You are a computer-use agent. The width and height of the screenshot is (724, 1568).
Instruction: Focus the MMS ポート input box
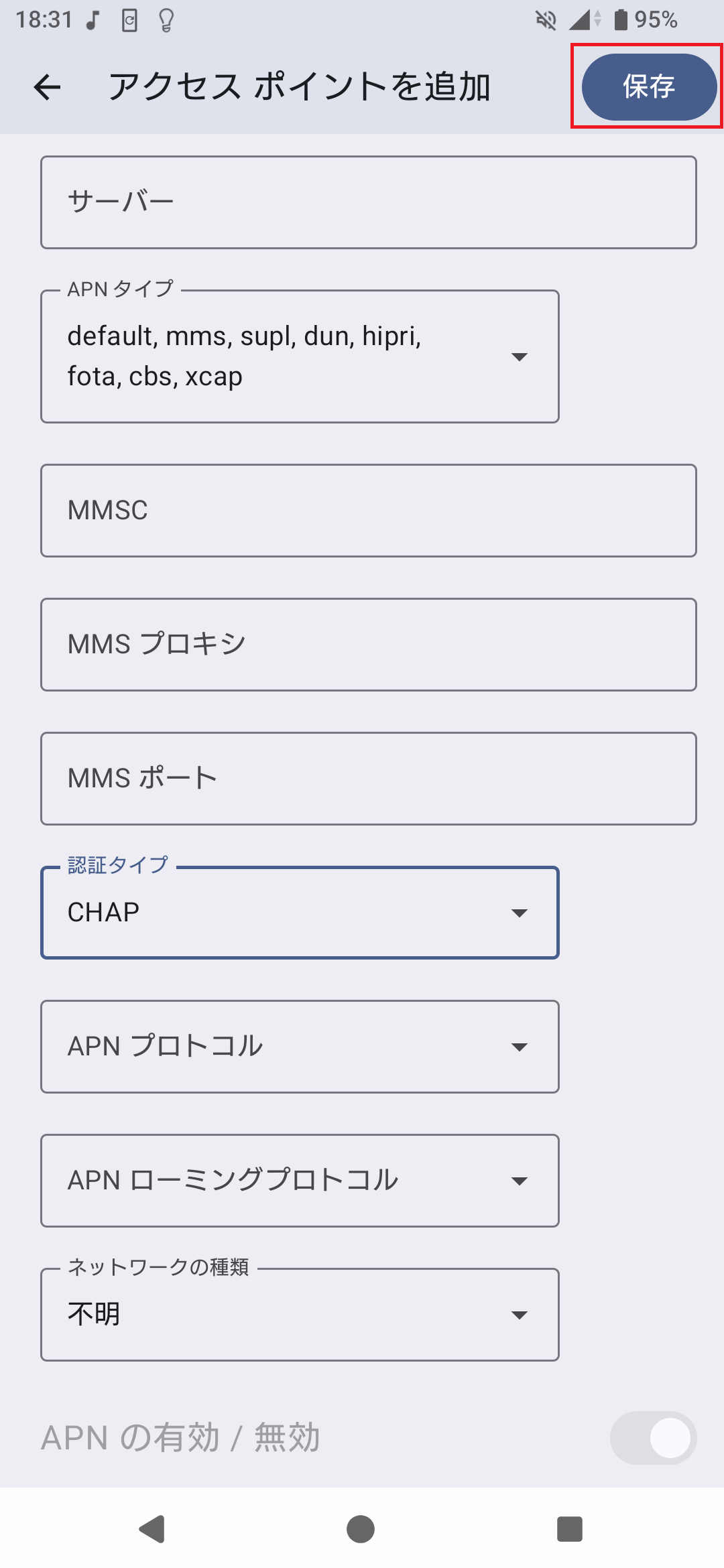point(368,777)
